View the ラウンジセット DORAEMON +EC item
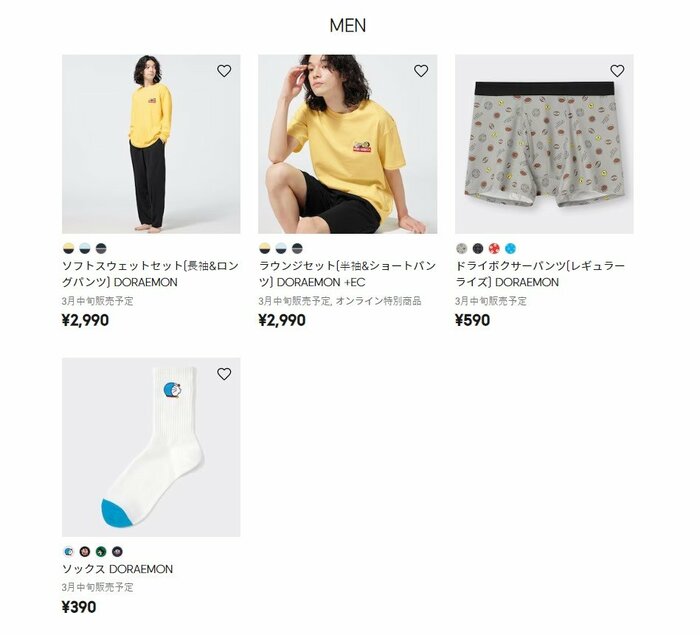The height and width of the screenshot is (635, 700). (347, 144)
